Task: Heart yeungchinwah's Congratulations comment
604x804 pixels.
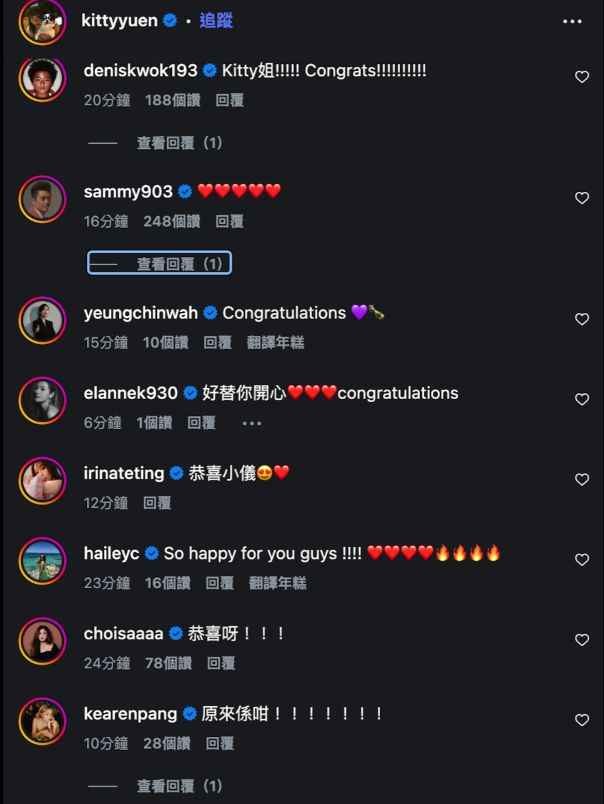Action: tap(581, 319)
